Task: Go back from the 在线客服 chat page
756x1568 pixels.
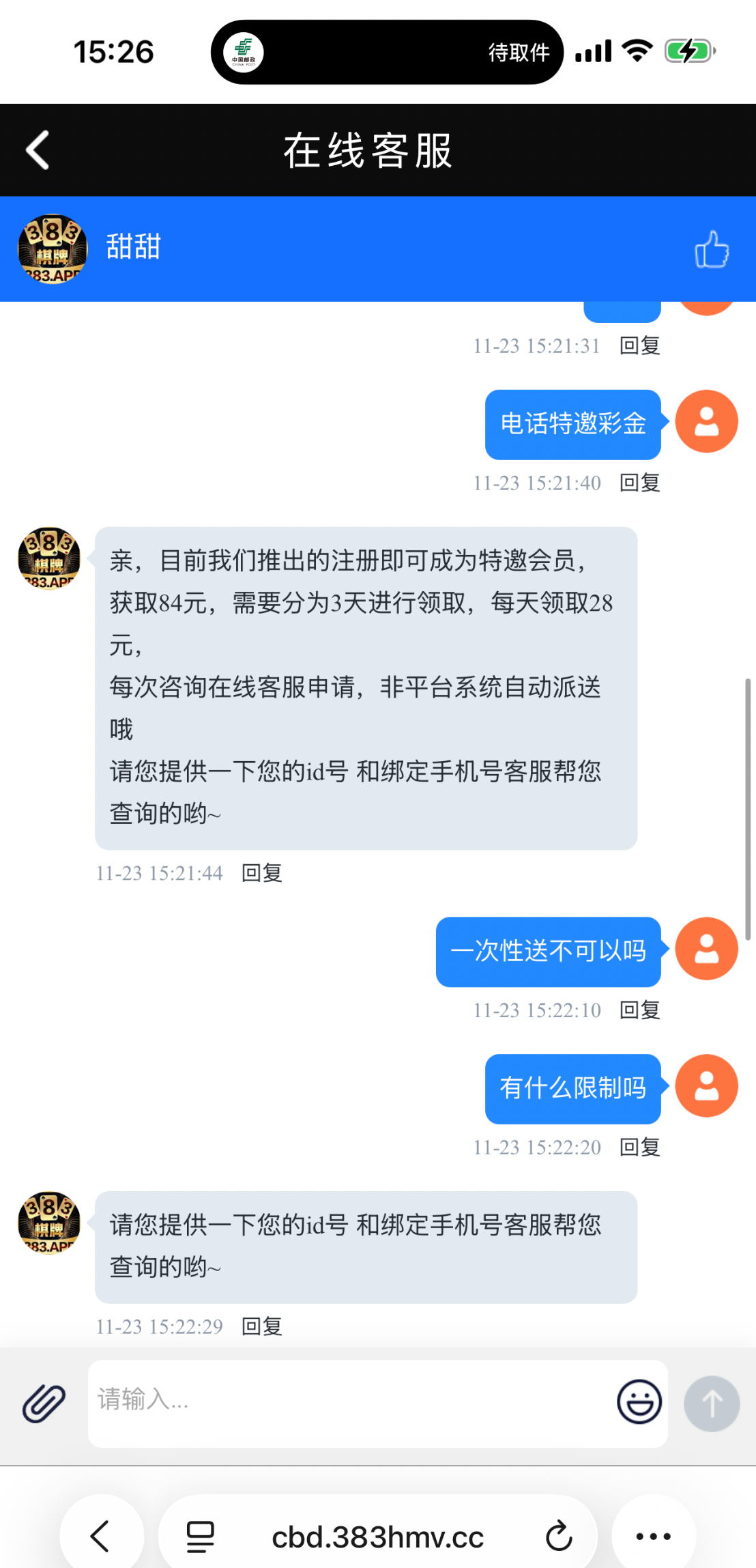Action: click(38, 150)
